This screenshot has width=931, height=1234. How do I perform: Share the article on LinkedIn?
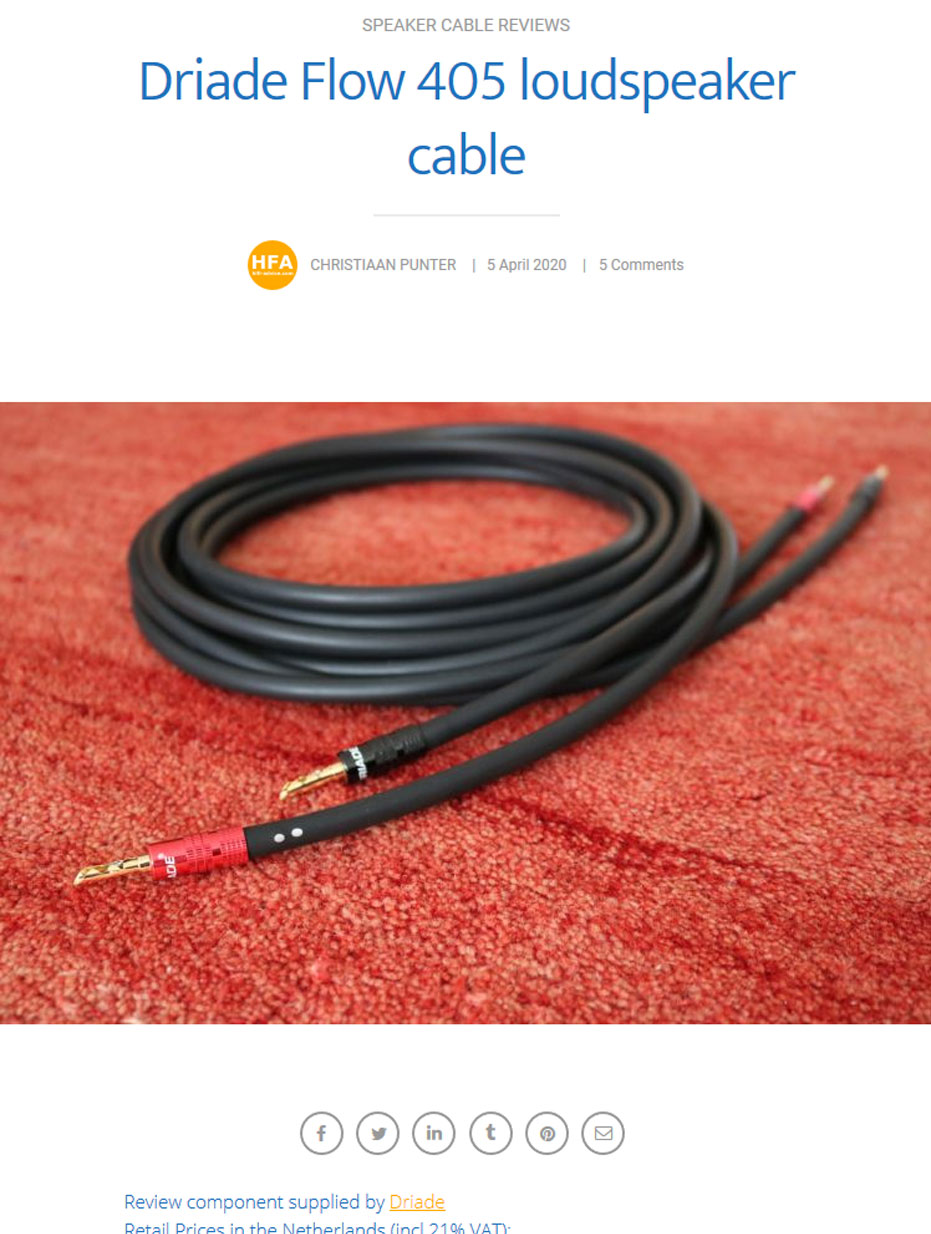click(x=434, y=1133)
